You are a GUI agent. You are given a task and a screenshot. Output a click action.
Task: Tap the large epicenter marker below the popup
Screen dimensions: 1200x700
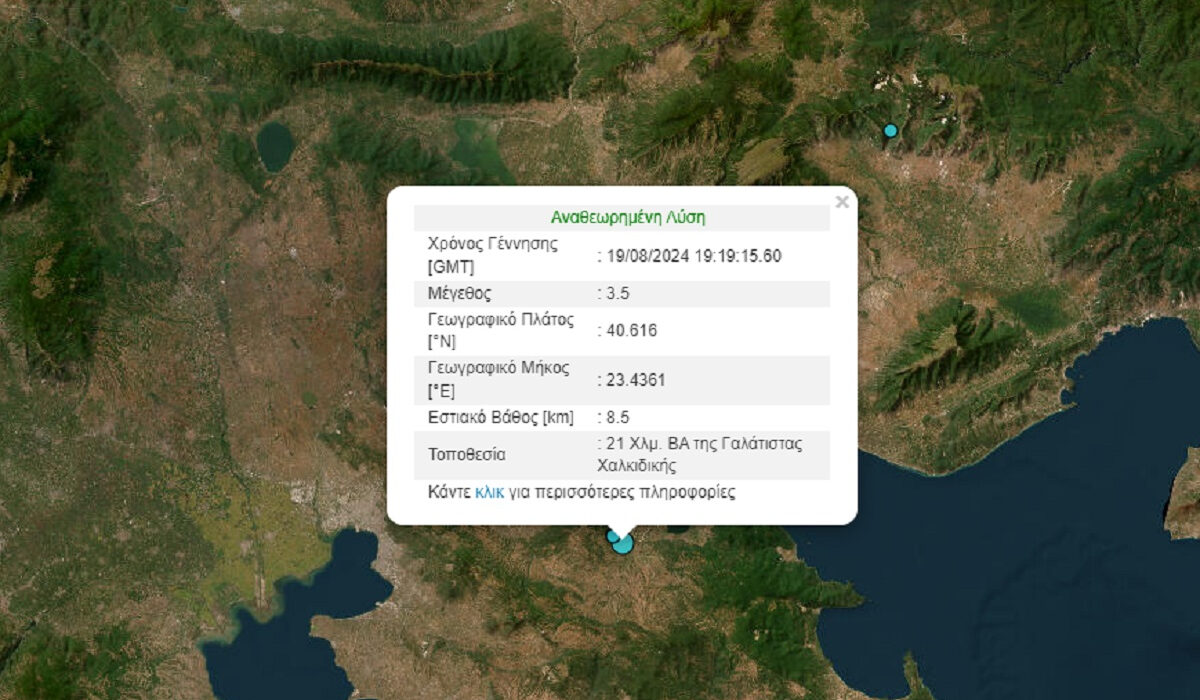tap(623, 544)
